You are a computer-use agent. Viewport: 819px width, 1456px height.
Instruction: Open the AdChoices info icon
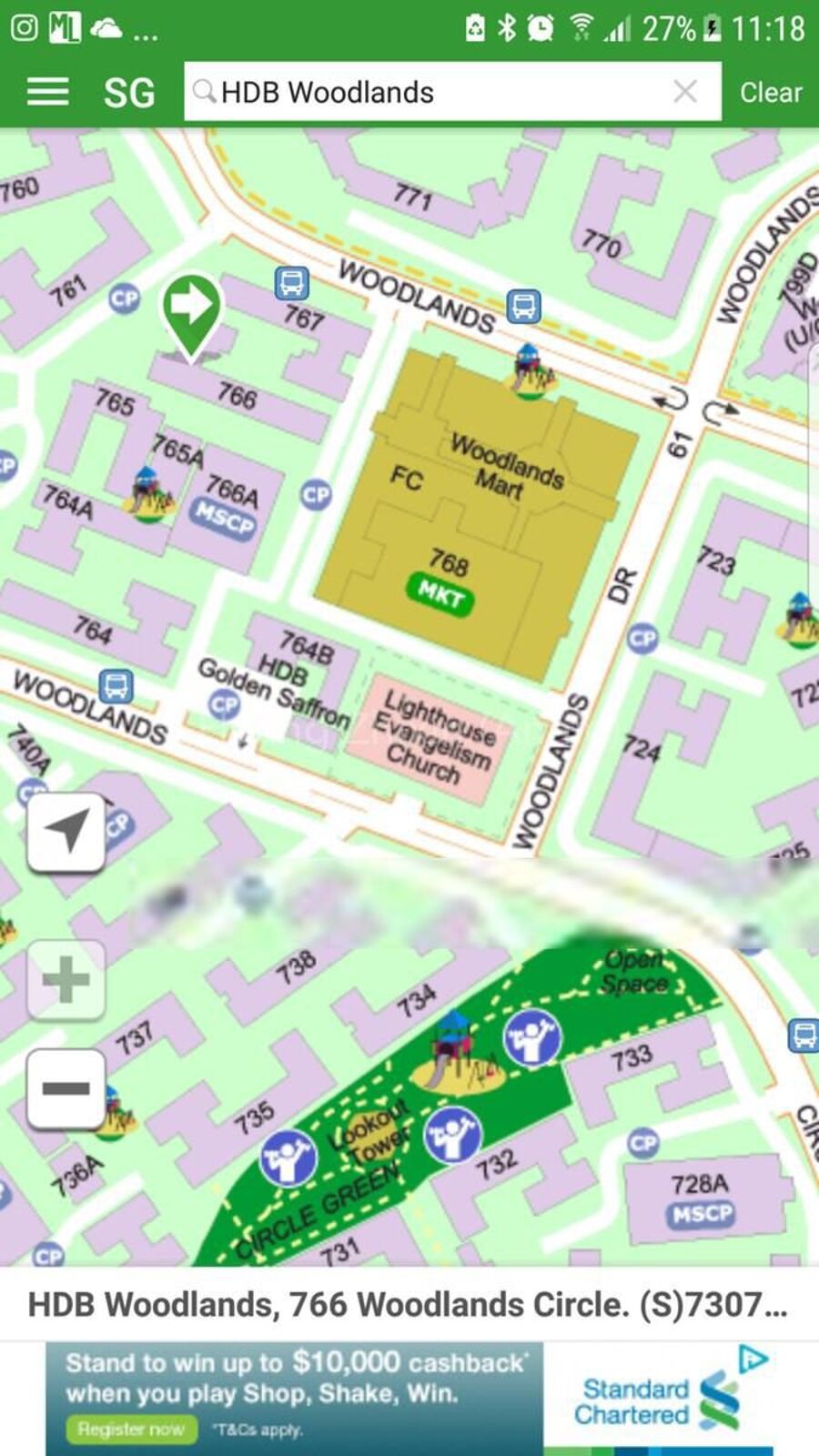coord(752,1360)
